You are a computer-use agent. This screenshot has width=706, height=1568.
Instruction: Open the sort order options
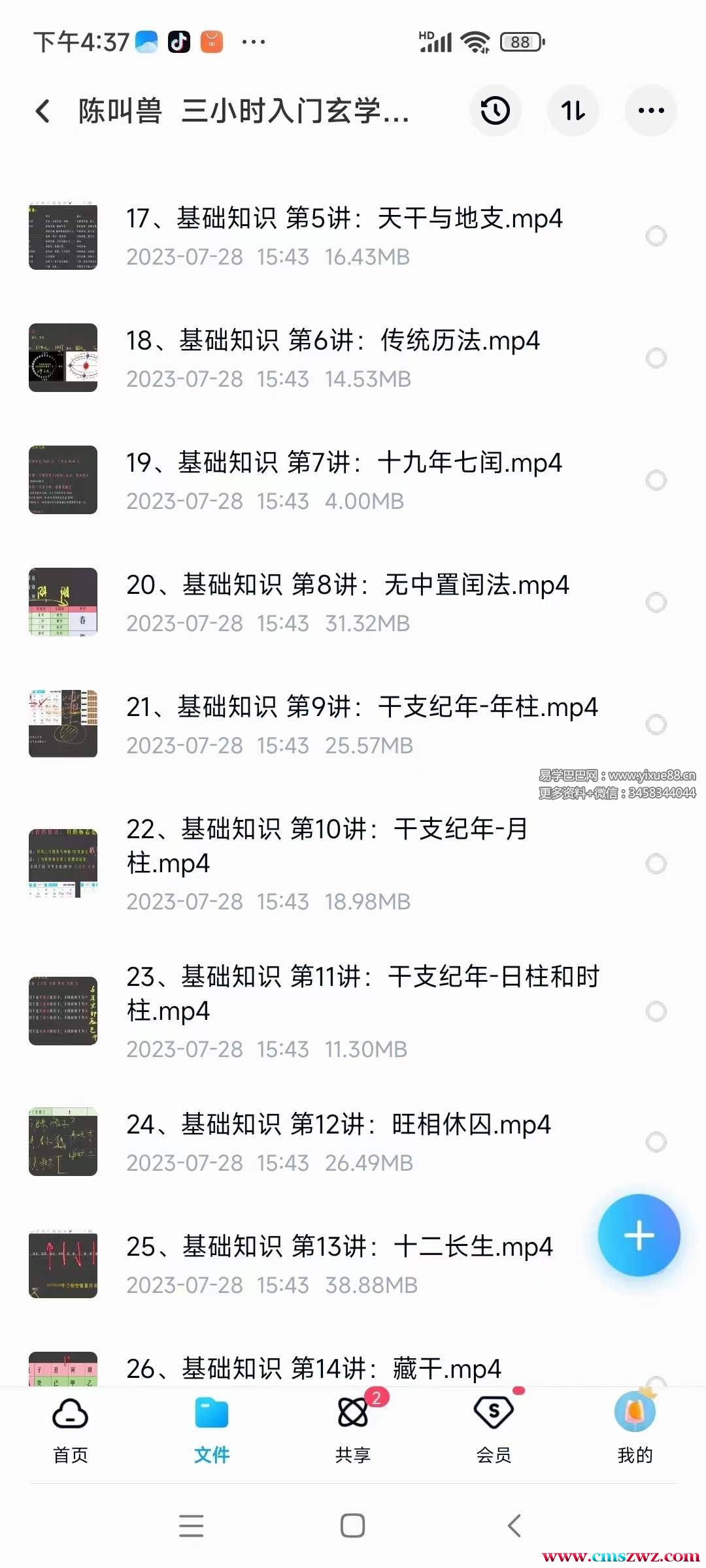coord(573,111)
